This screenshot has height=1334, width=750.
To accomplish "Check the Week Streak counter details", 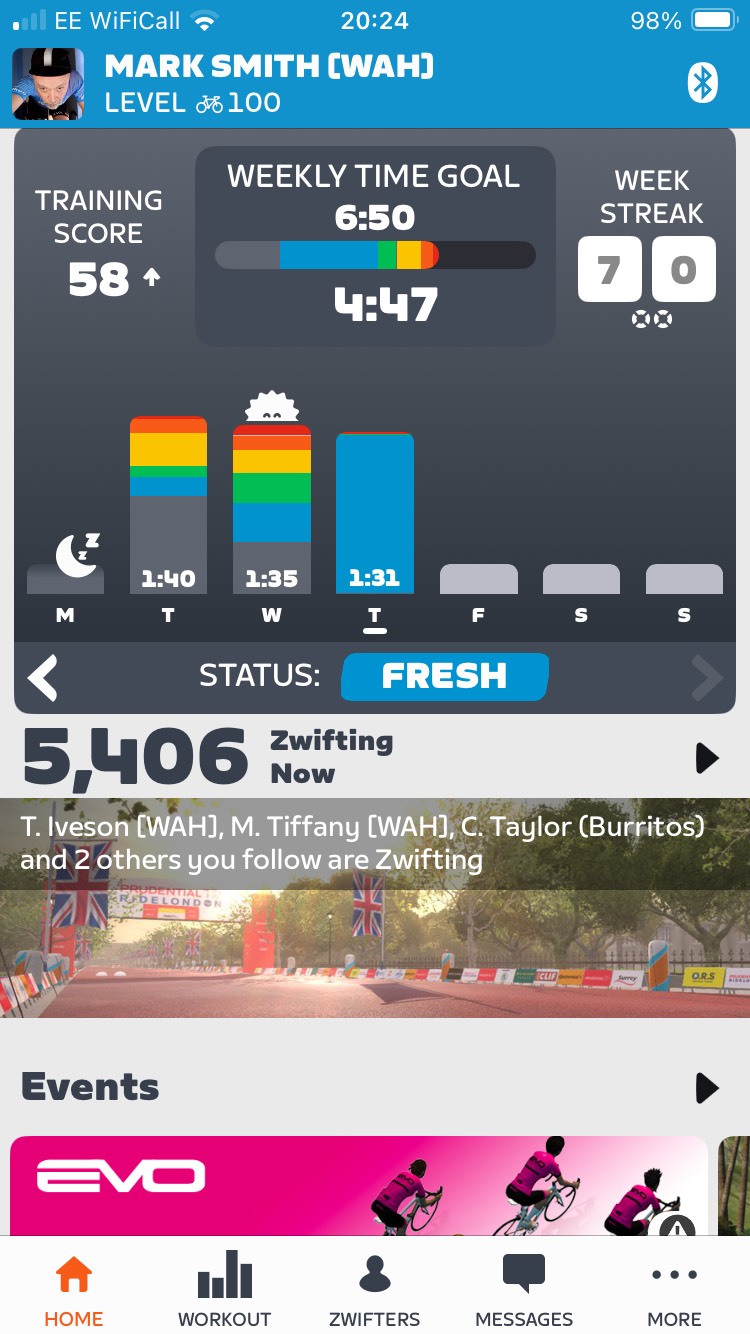I will [x=646, y=247].
